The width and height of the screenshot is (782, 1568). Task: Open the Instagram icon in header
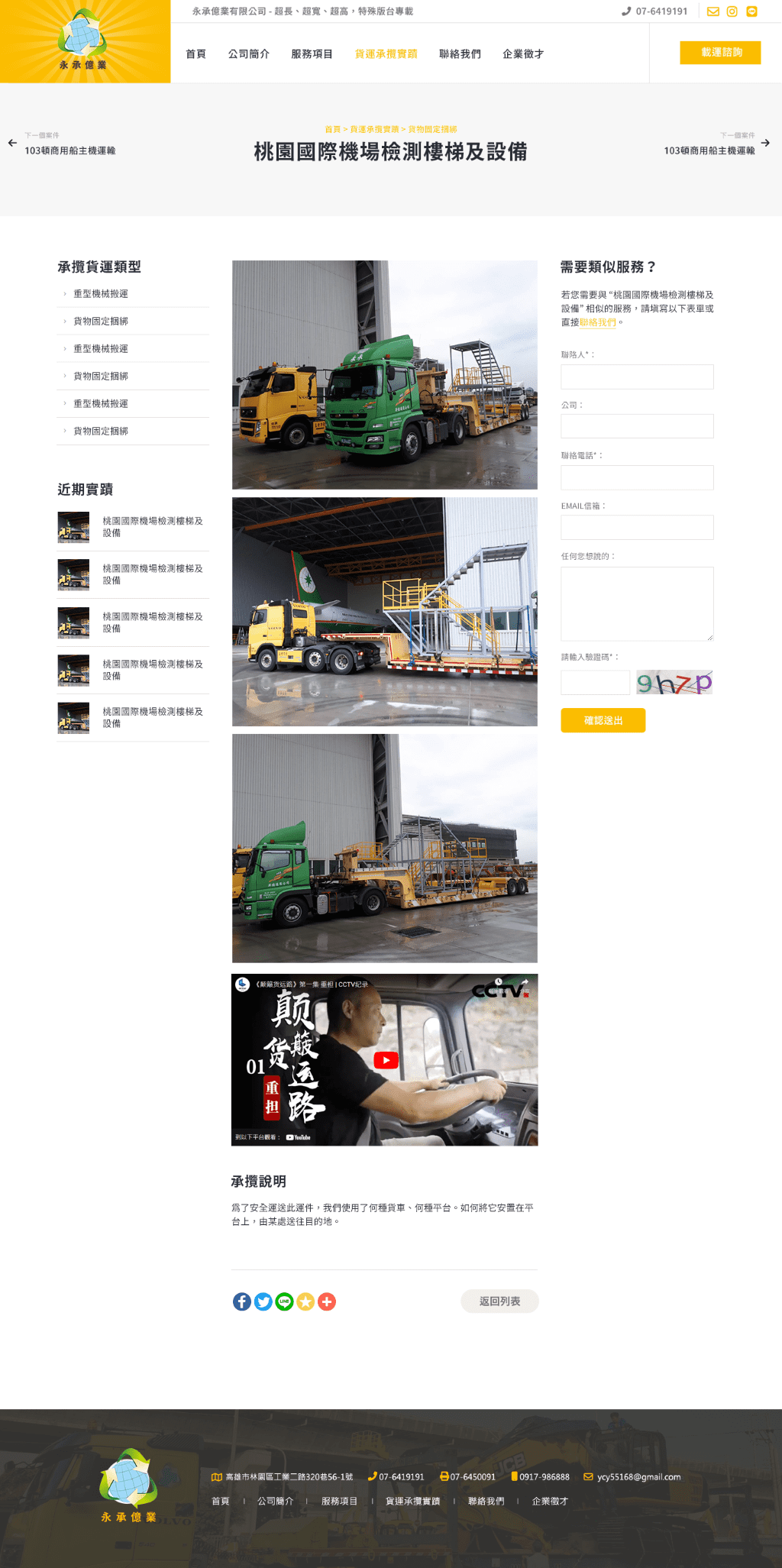732,11
